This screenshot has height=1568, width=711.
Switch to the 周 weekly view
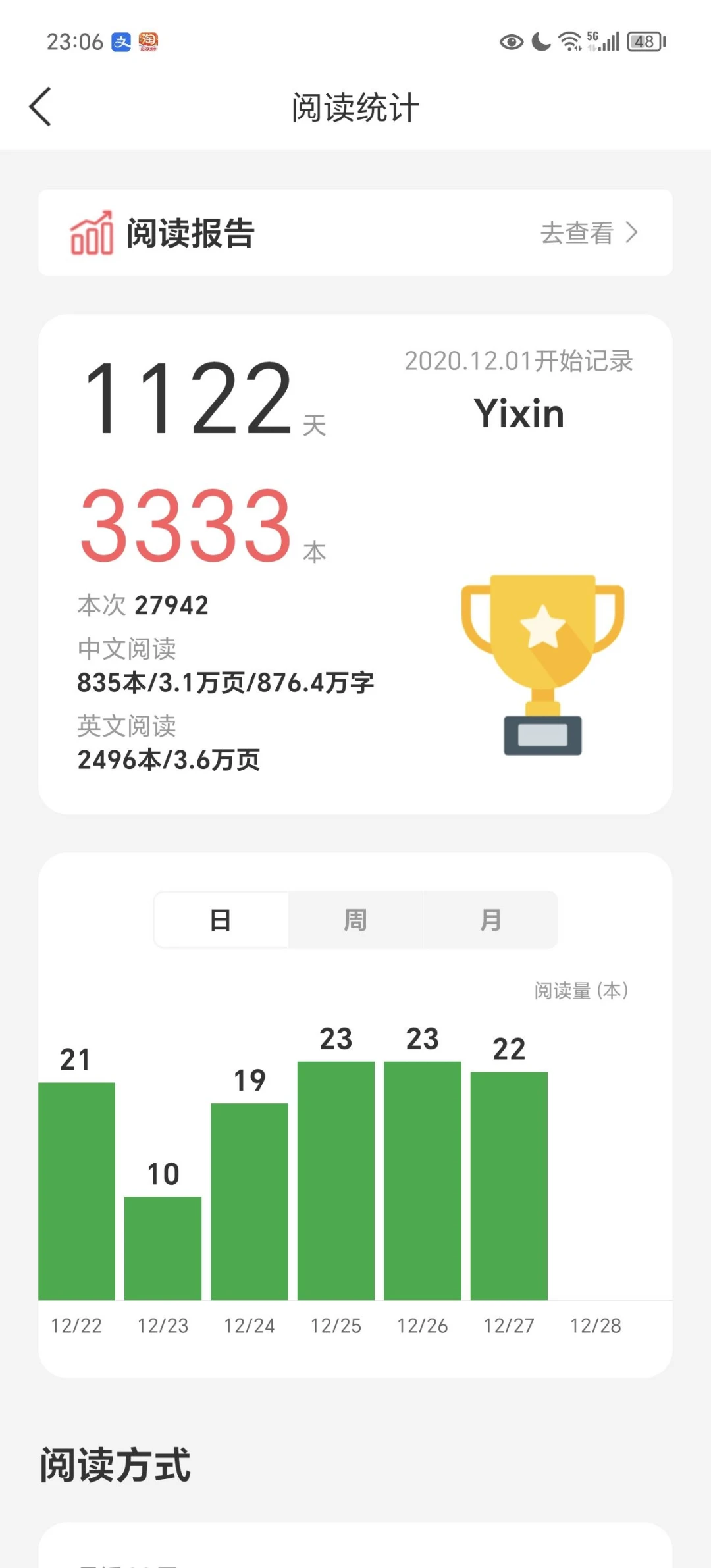[x=355, y=920]
